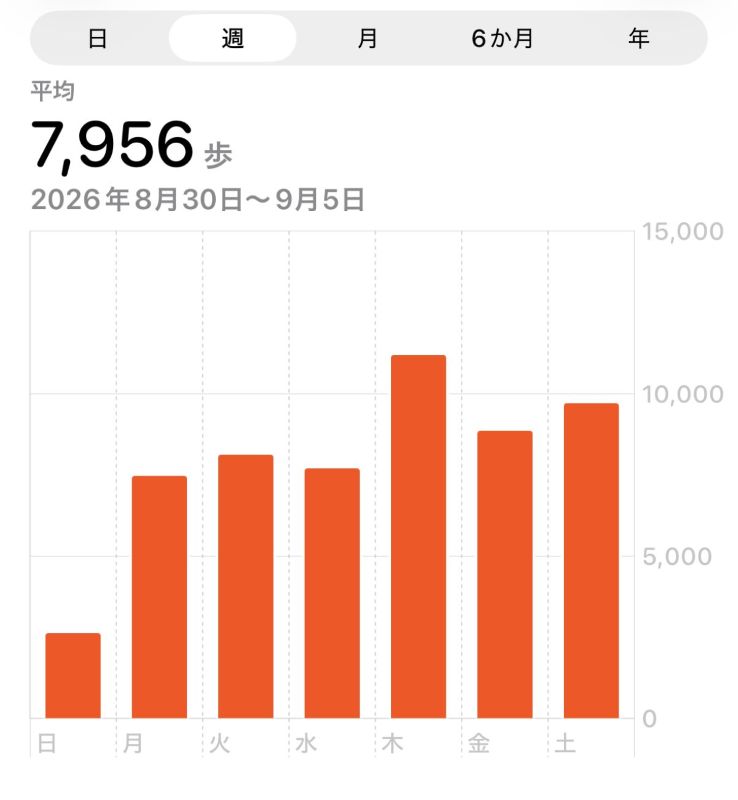Screen dimensions: 738x800
Task: Select the 週 (week) segment
Action: pyautogui.click(x=233, y=38)
